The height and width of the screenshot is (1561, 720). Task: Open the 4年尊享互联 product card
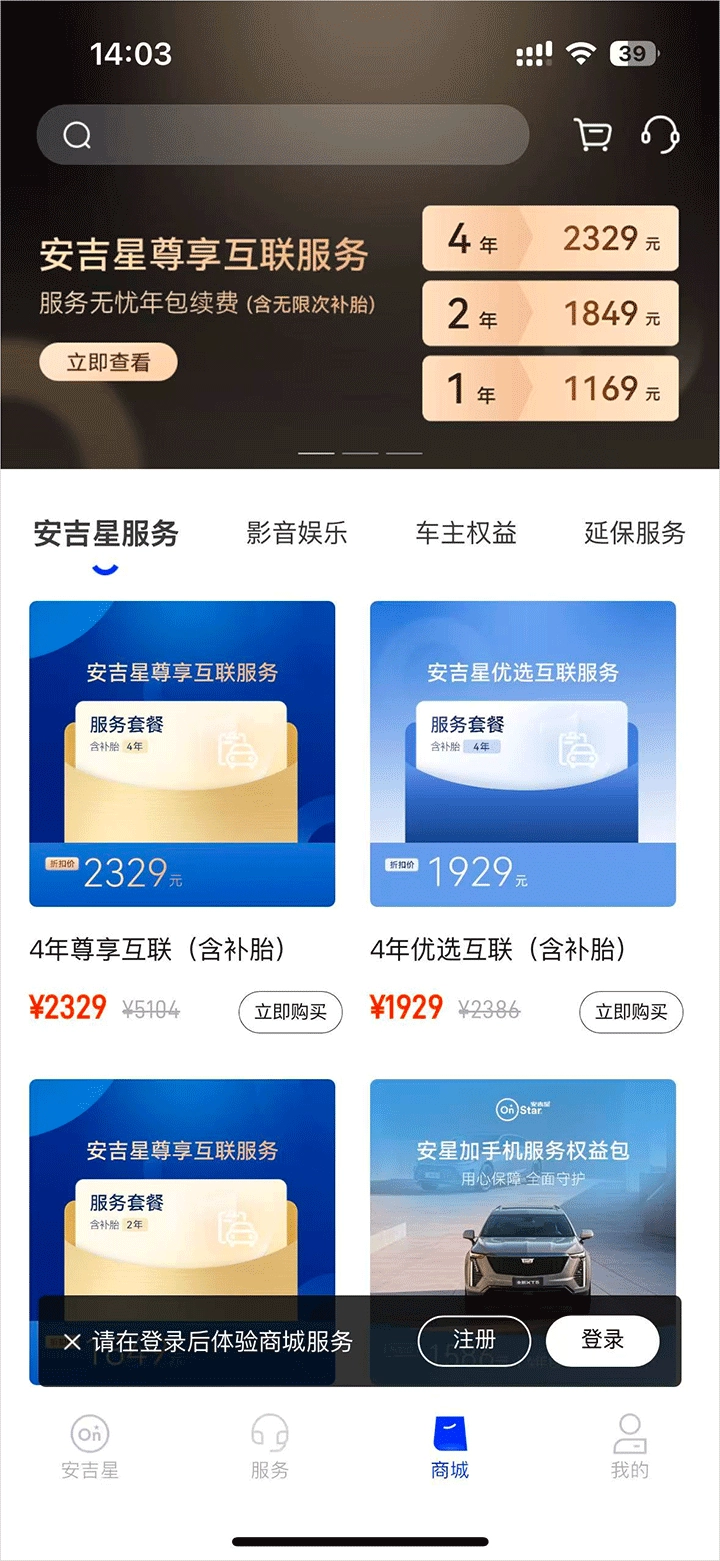coord(182,753)
